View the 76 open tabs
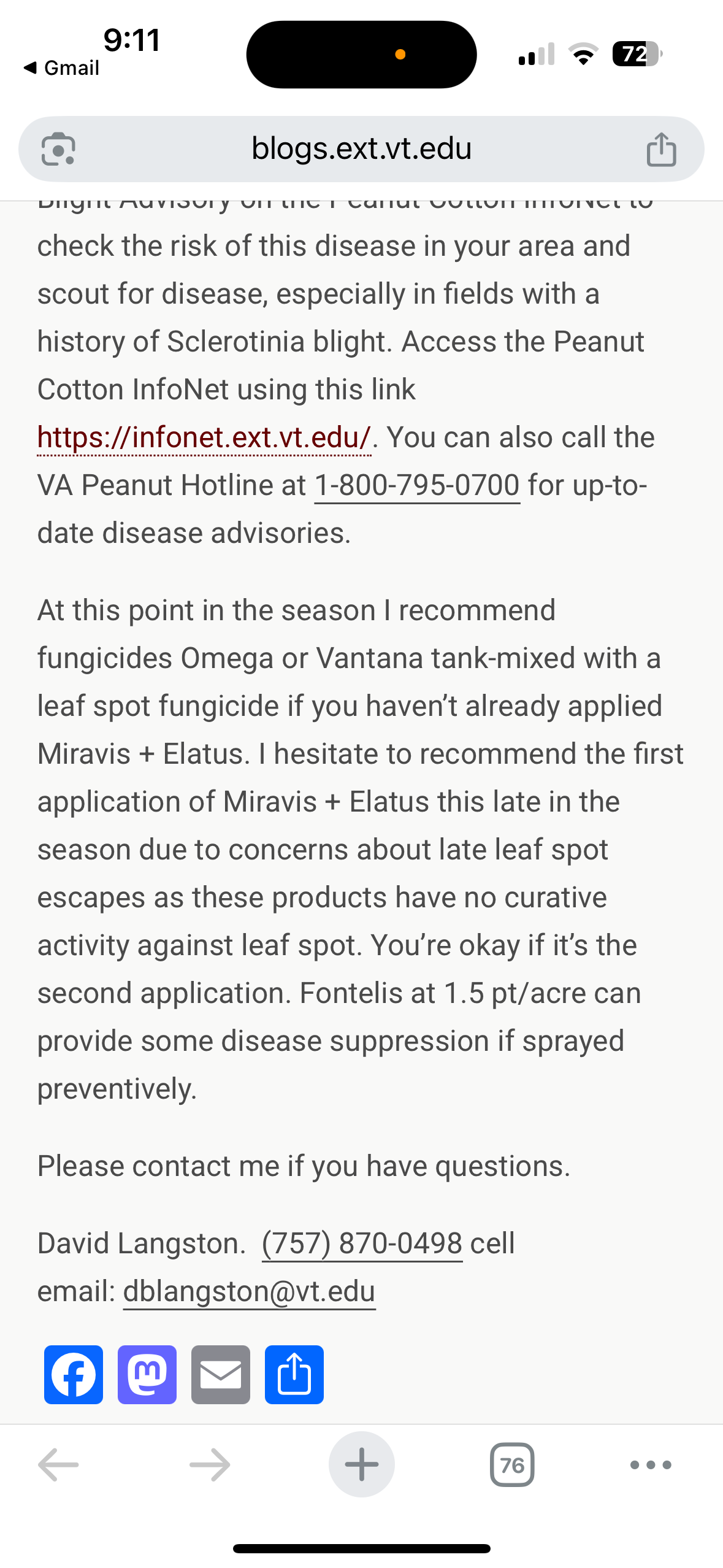Screen dimensions: 723x1568 click(512, 1465)
